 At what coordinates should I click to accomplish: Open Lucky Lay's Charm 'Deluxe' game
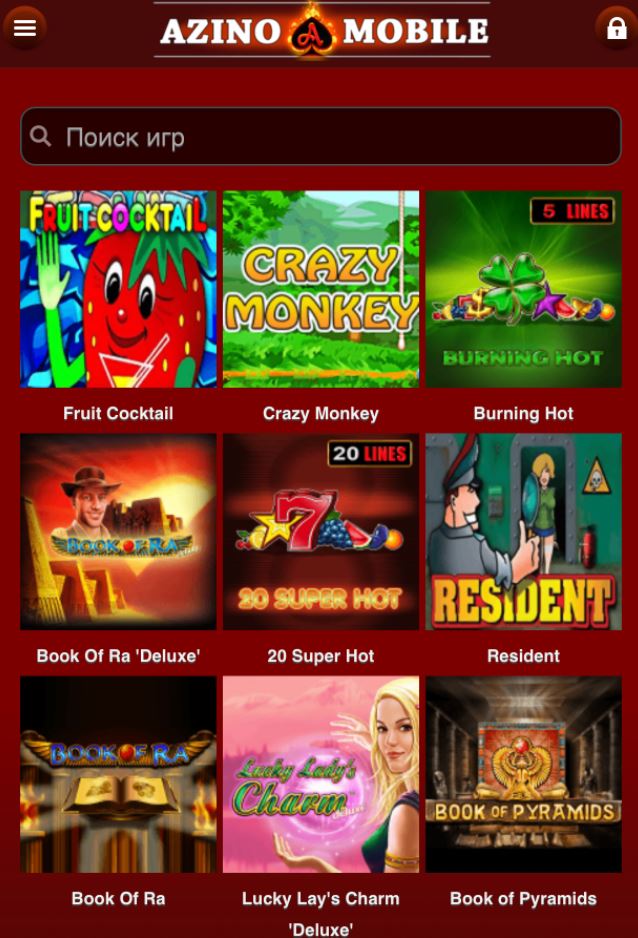click(320, 773)
